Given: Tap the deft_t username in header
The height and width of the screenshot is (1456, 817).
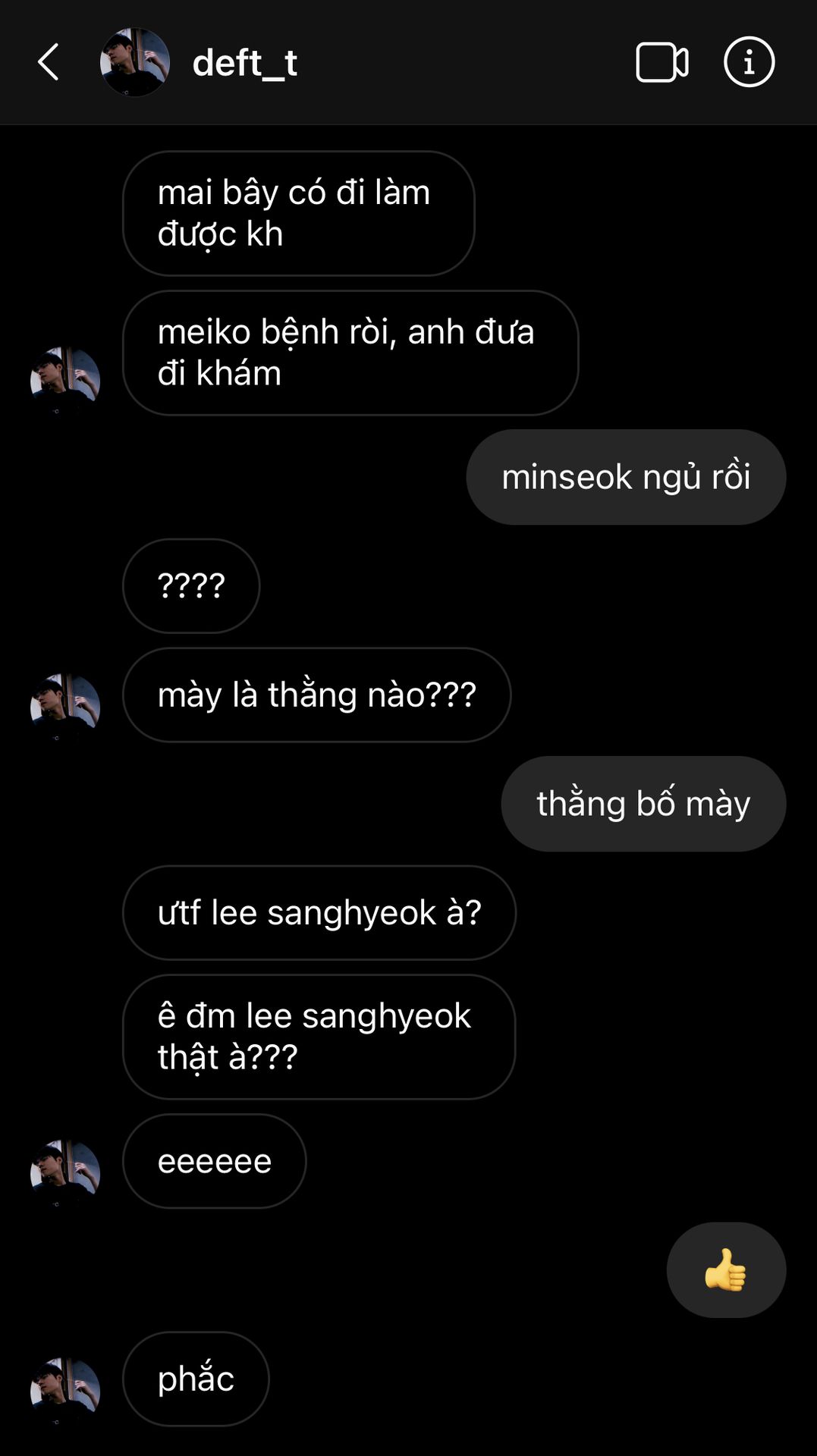Looking at the screenshot, I should tap(244, 63).
